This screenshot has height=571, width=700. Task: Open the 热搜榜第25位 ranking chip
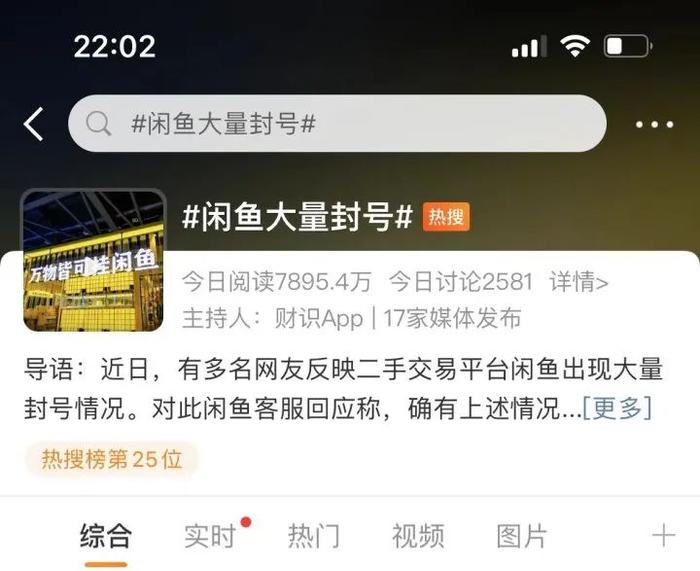tap(112, 459)
